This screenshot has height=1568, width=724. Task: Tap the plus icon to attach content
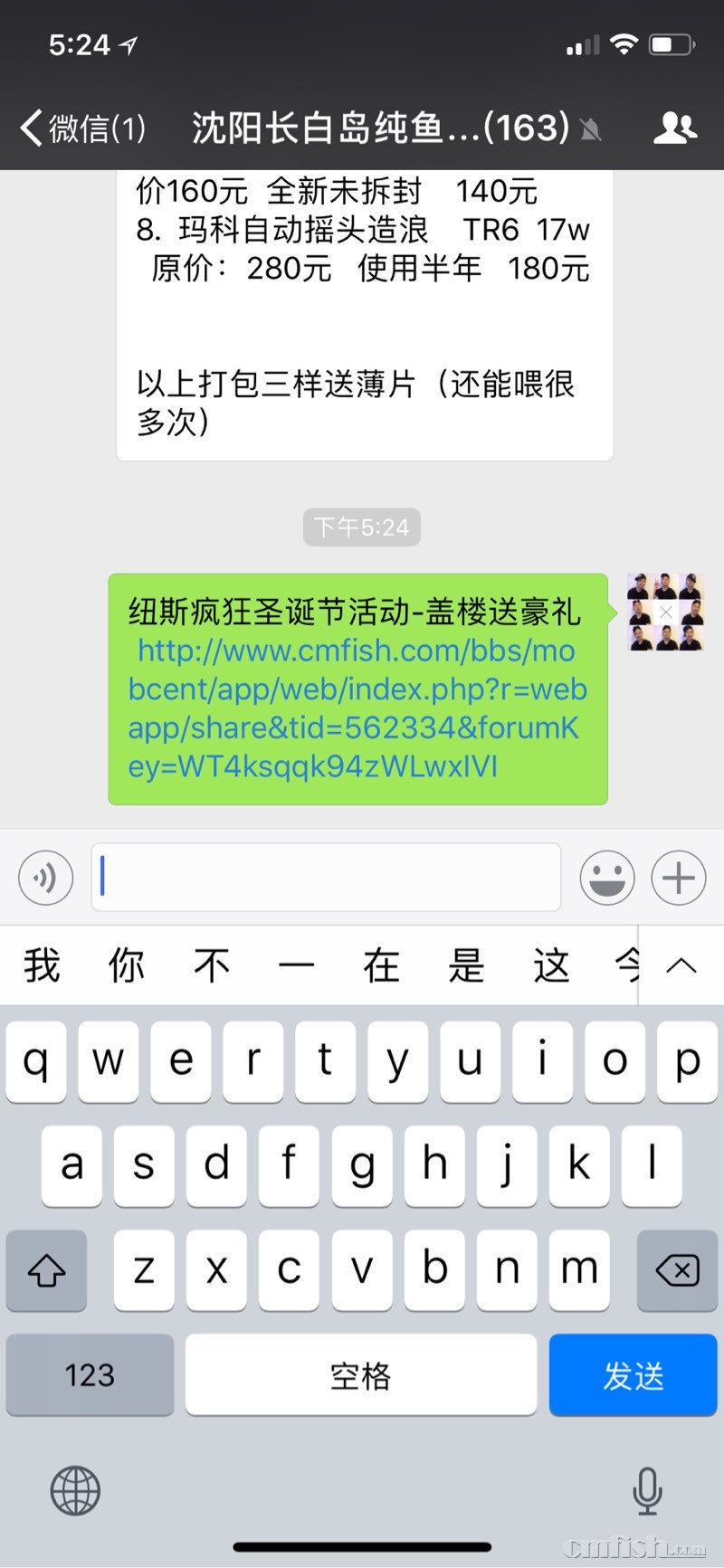click(678, 878)
